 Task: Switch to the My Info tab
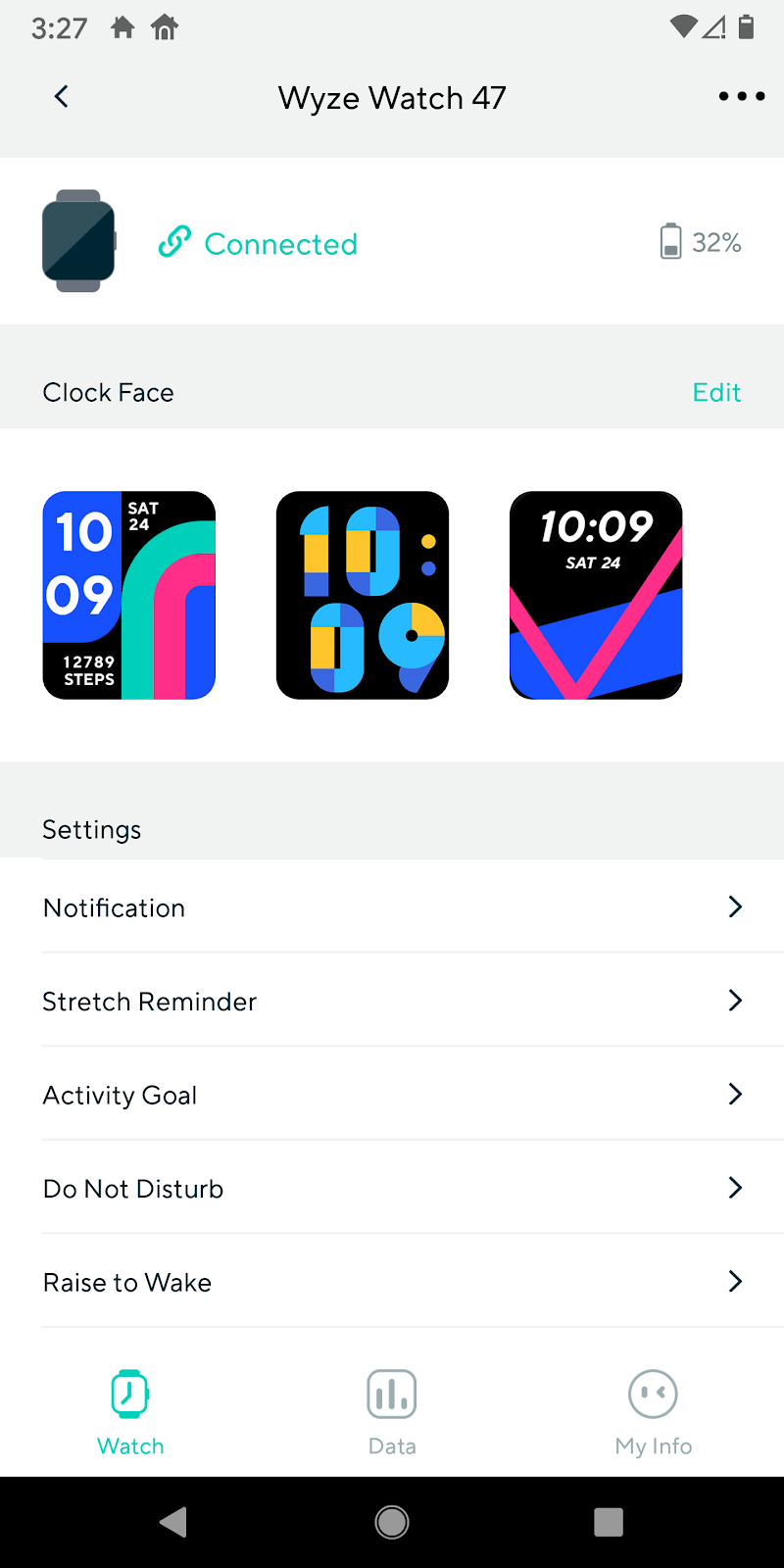click(x=653, y=1411)
